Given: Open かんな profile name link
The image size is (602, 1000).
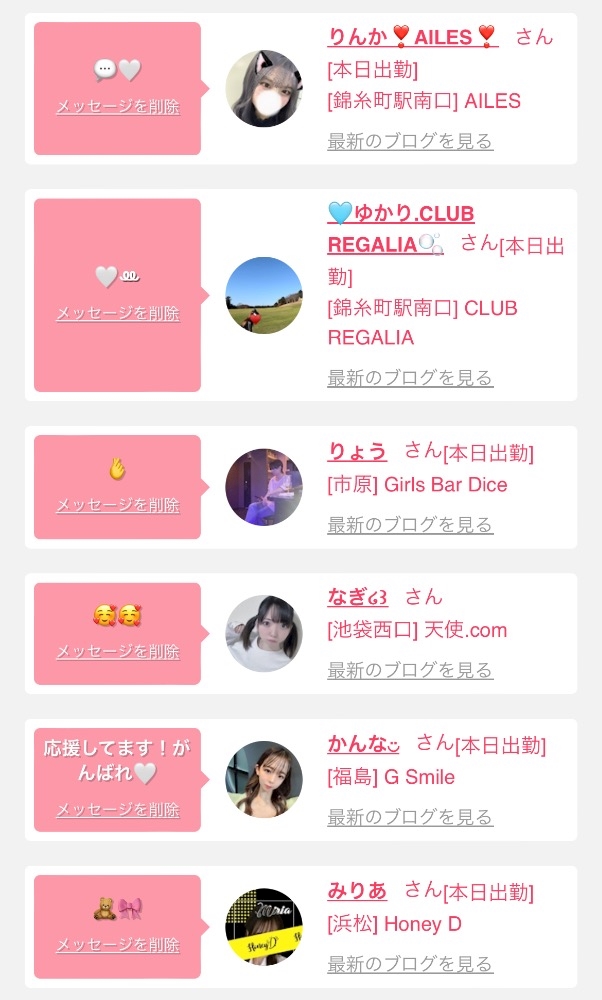Looking at the screenshot, I should pos(364,744).
